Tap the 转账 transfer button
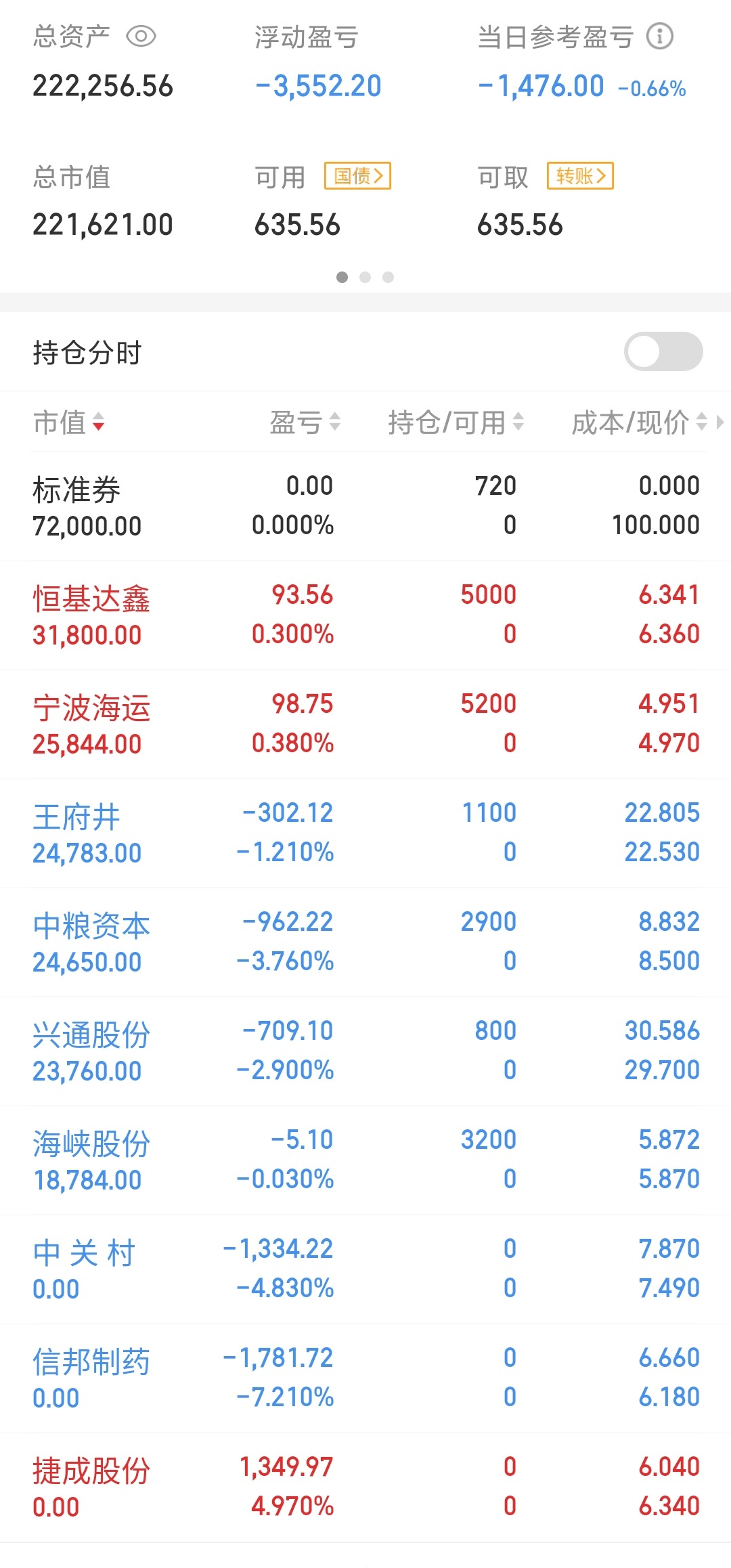Screen dimensions: 731x1568 coord(580,176)
